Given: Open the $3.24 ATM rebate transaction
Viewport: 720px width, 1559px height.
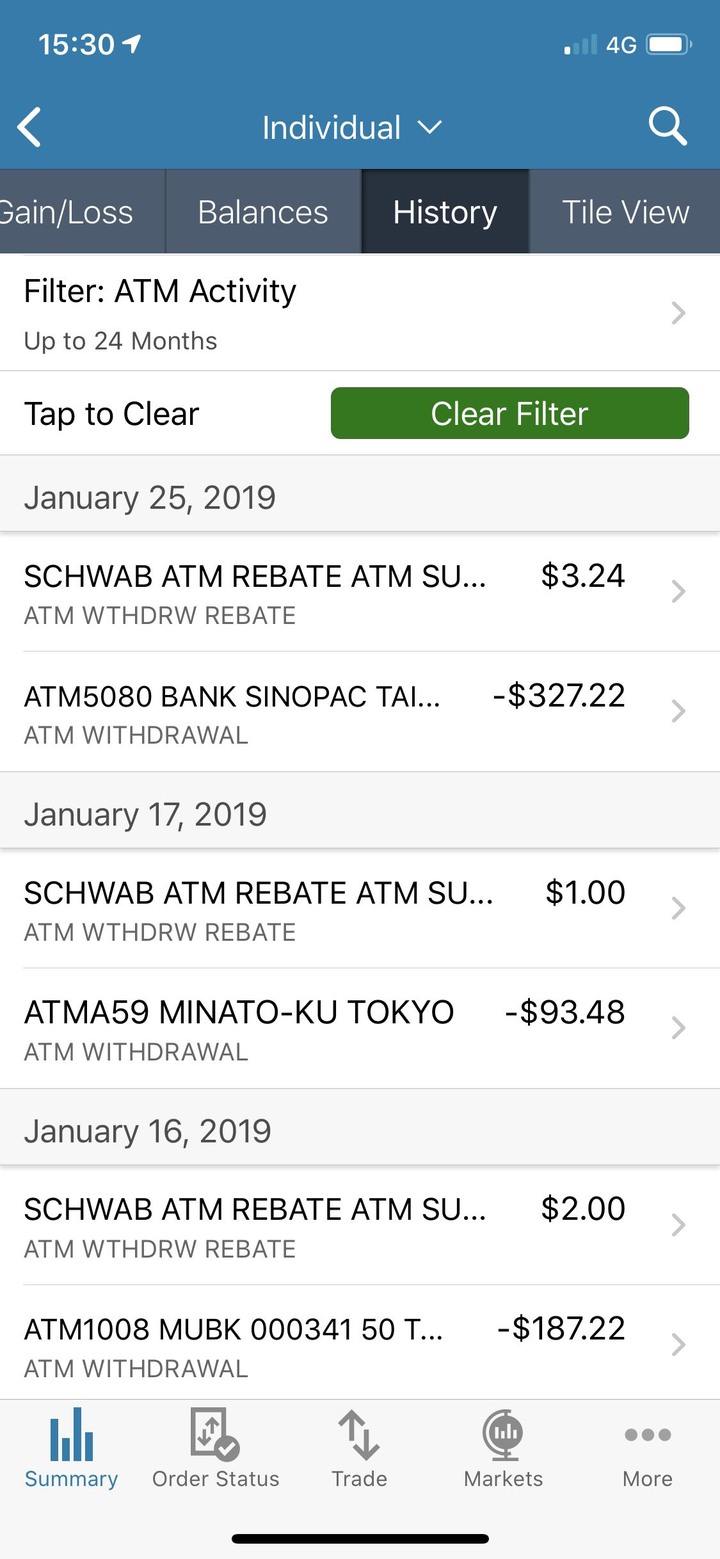Looking at the screenshot, I should [360, 592].
